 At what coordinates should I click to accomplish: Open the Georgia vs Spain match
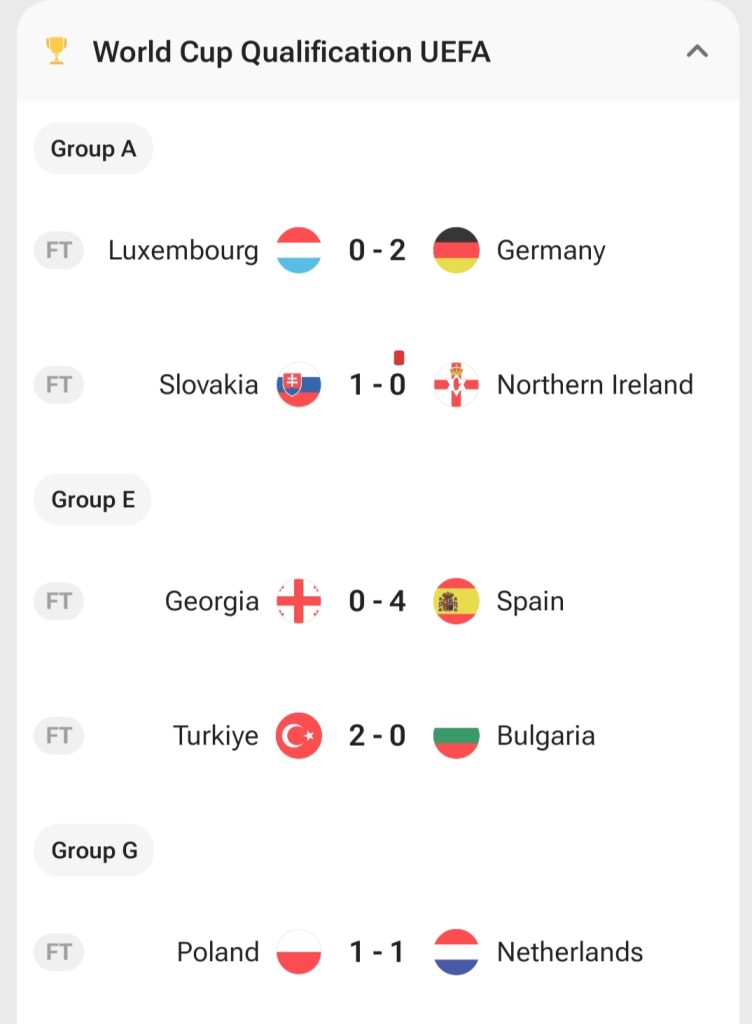pos(377,601)
